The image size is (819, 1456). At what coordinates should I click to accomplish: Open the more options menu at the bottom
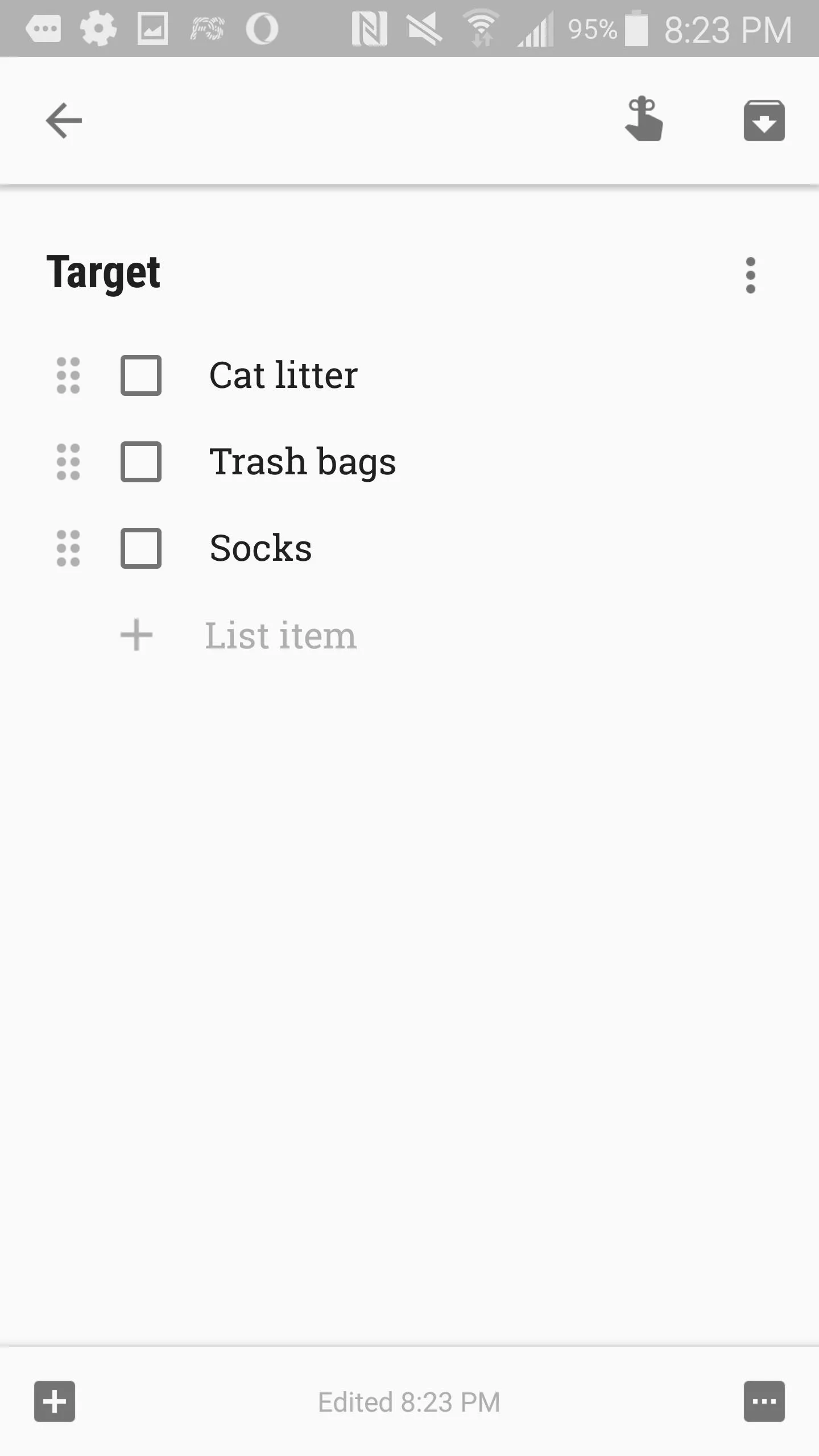coord(764,1401)
